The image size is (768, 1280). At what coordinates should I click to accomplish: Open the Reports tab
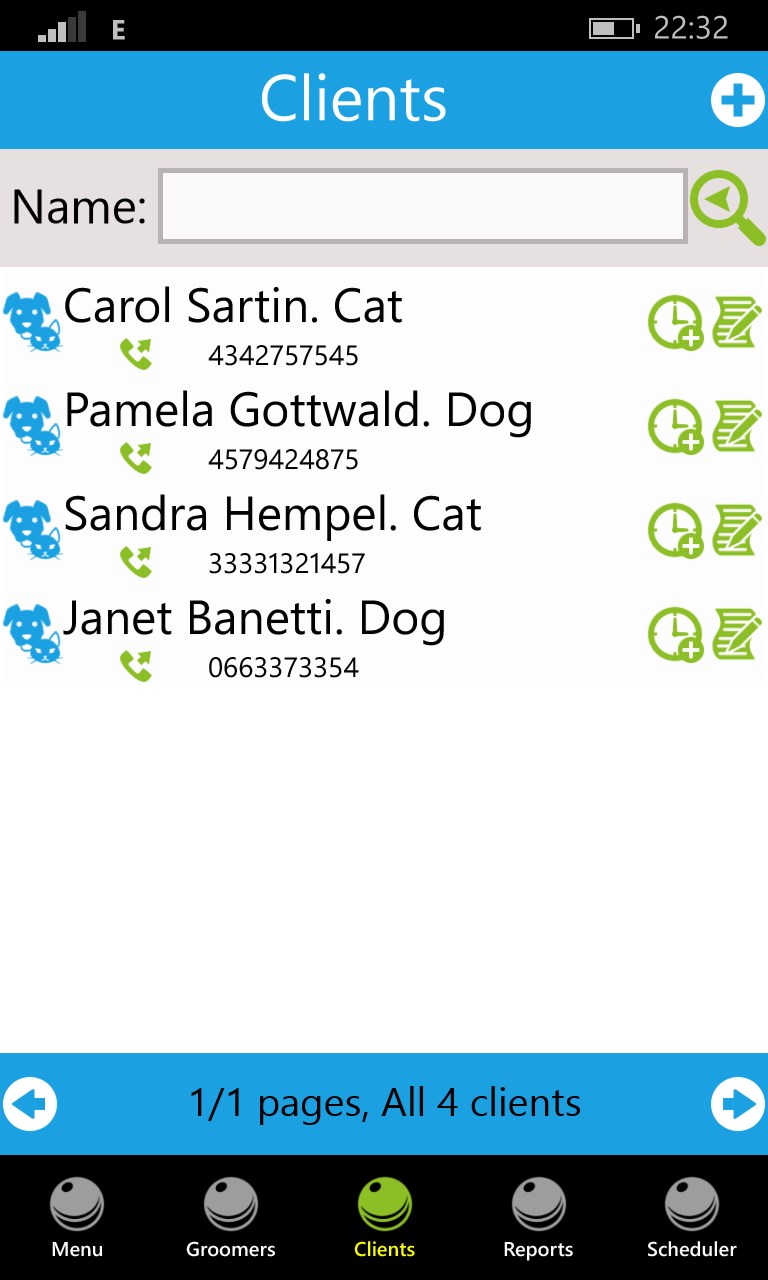(x=538, y=1217)
